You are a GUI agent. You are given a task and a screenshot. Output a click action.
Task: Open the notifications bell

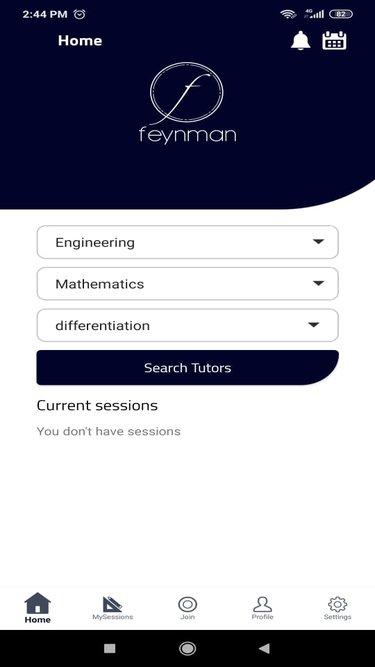pyautogui.click(x=301, y=41)
